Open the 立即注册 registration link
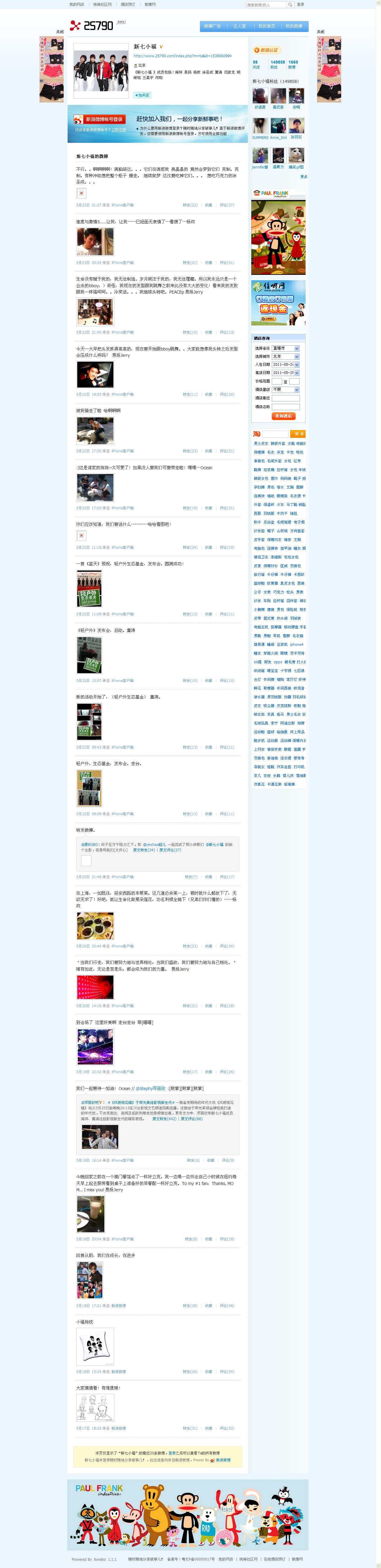381x1568 pixels. click(119, 130)
